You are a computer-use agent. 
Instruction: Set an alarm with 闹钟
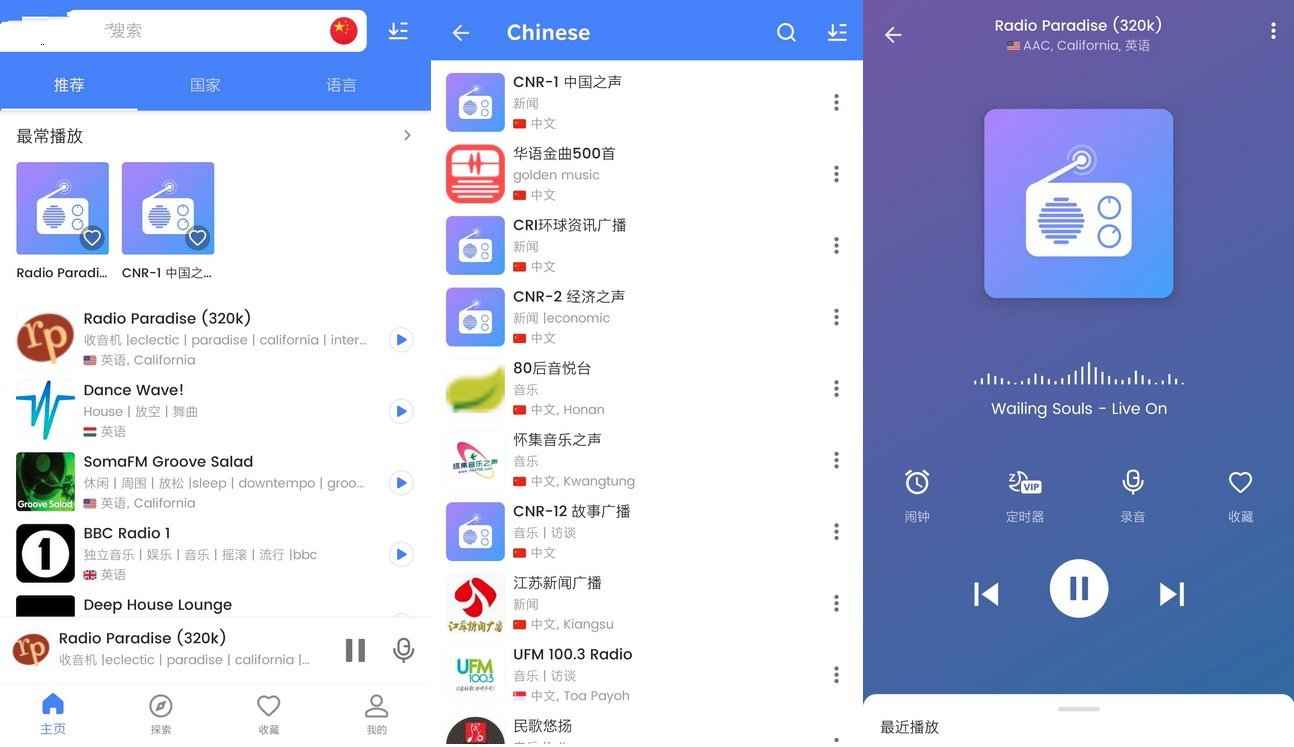click(917, 493)
